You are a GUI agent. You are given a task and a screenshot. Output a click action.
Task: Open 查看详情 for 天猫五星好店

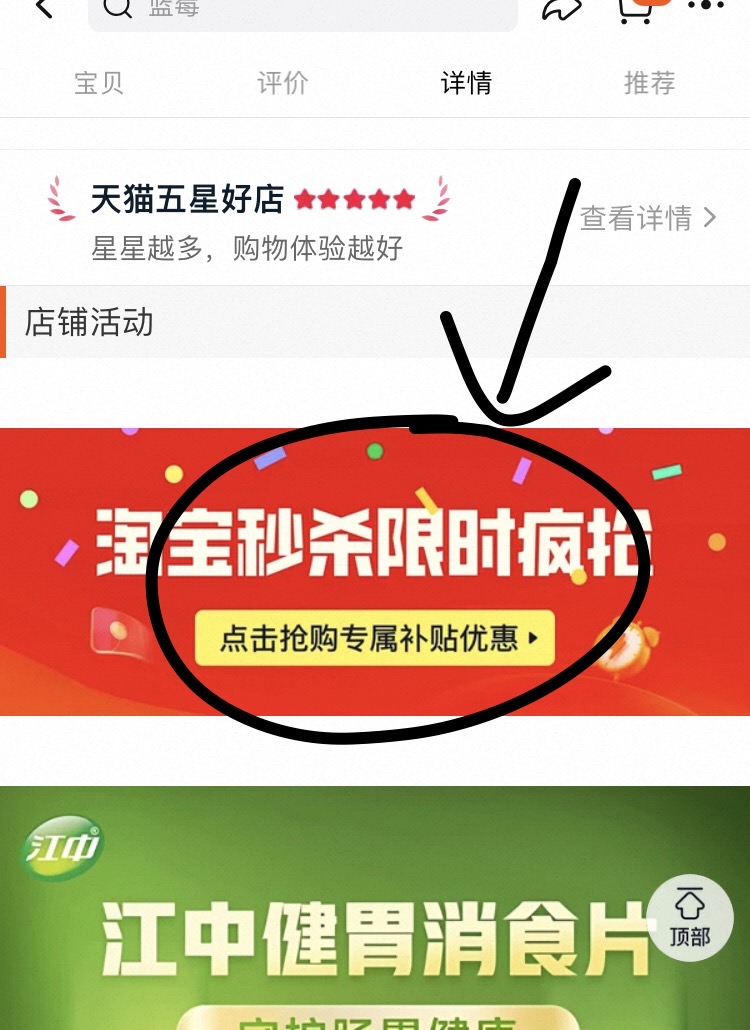click(648, 218)
